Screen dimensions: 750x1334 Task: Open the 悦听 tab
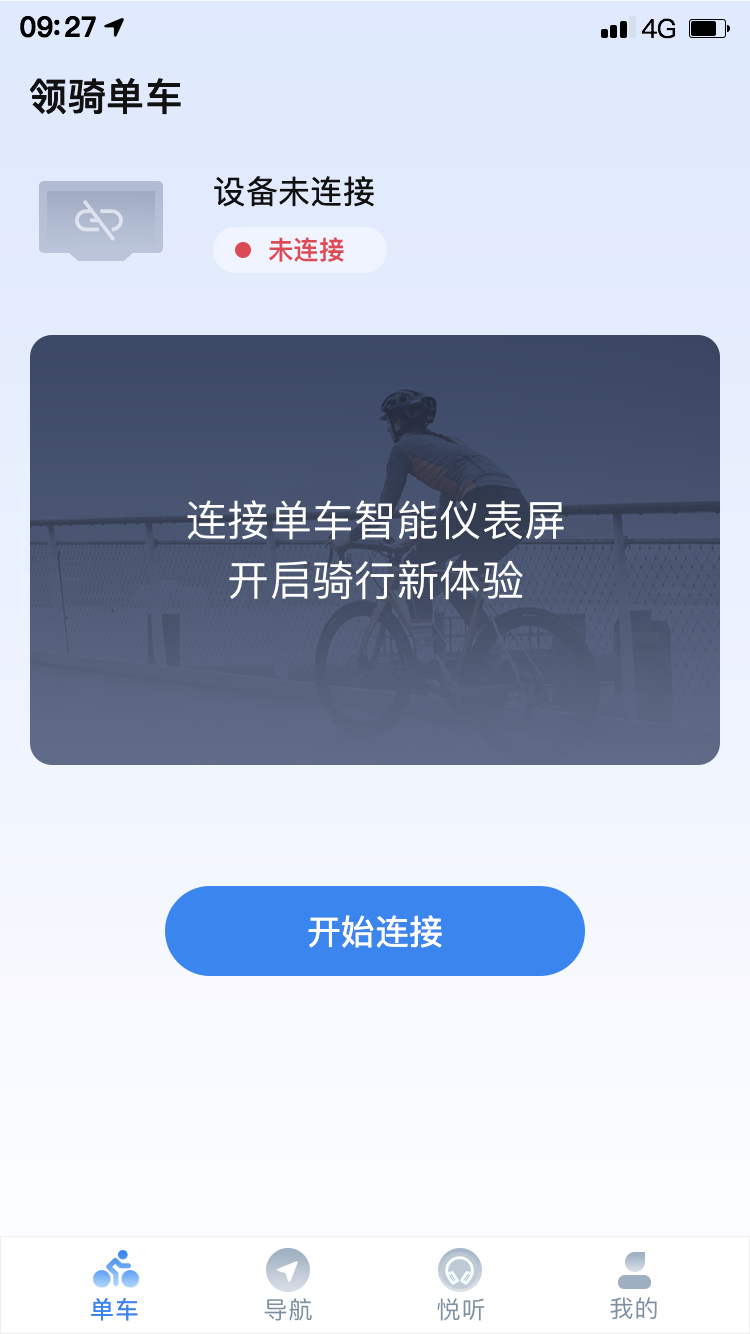460,1285
